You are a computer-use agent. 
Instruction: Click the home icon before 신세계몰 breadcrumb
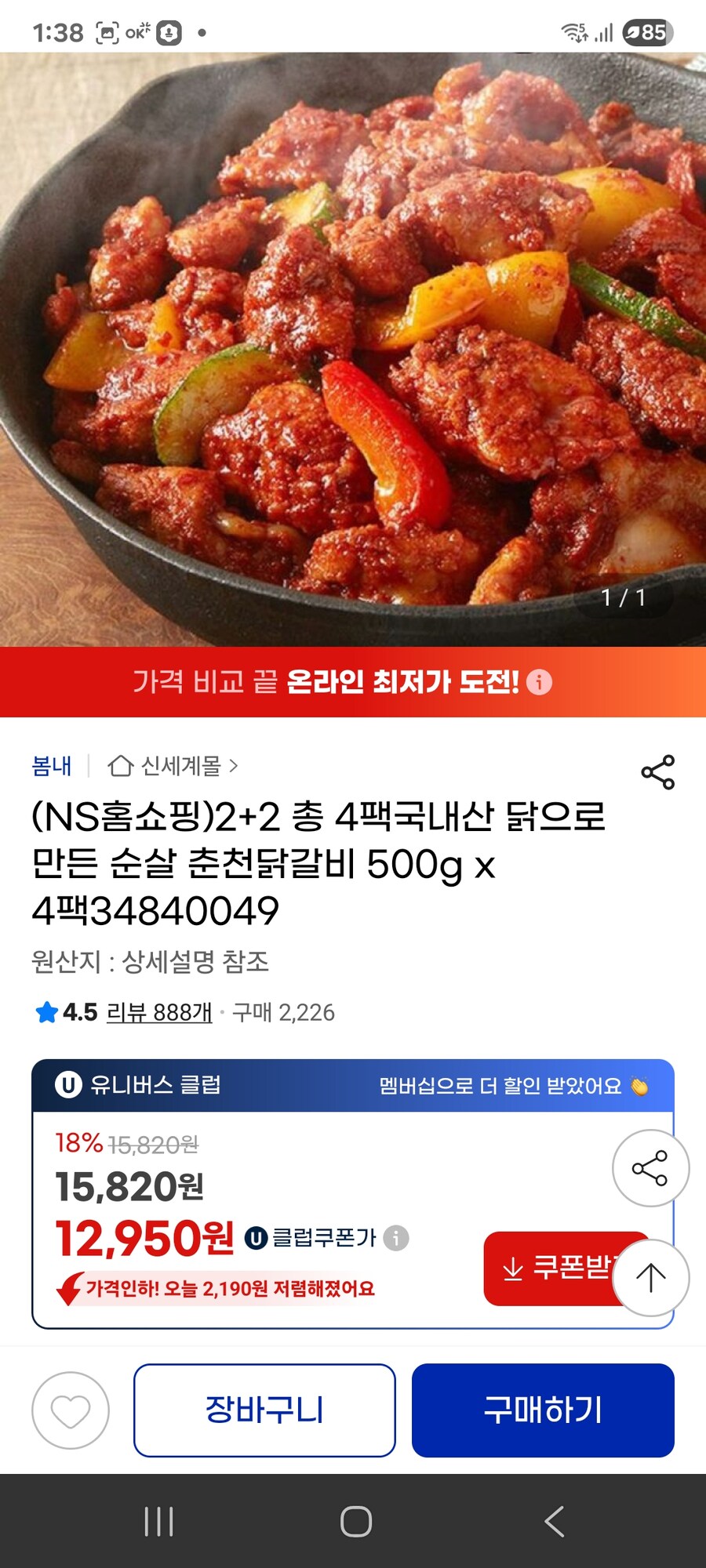tap(119, 764)
